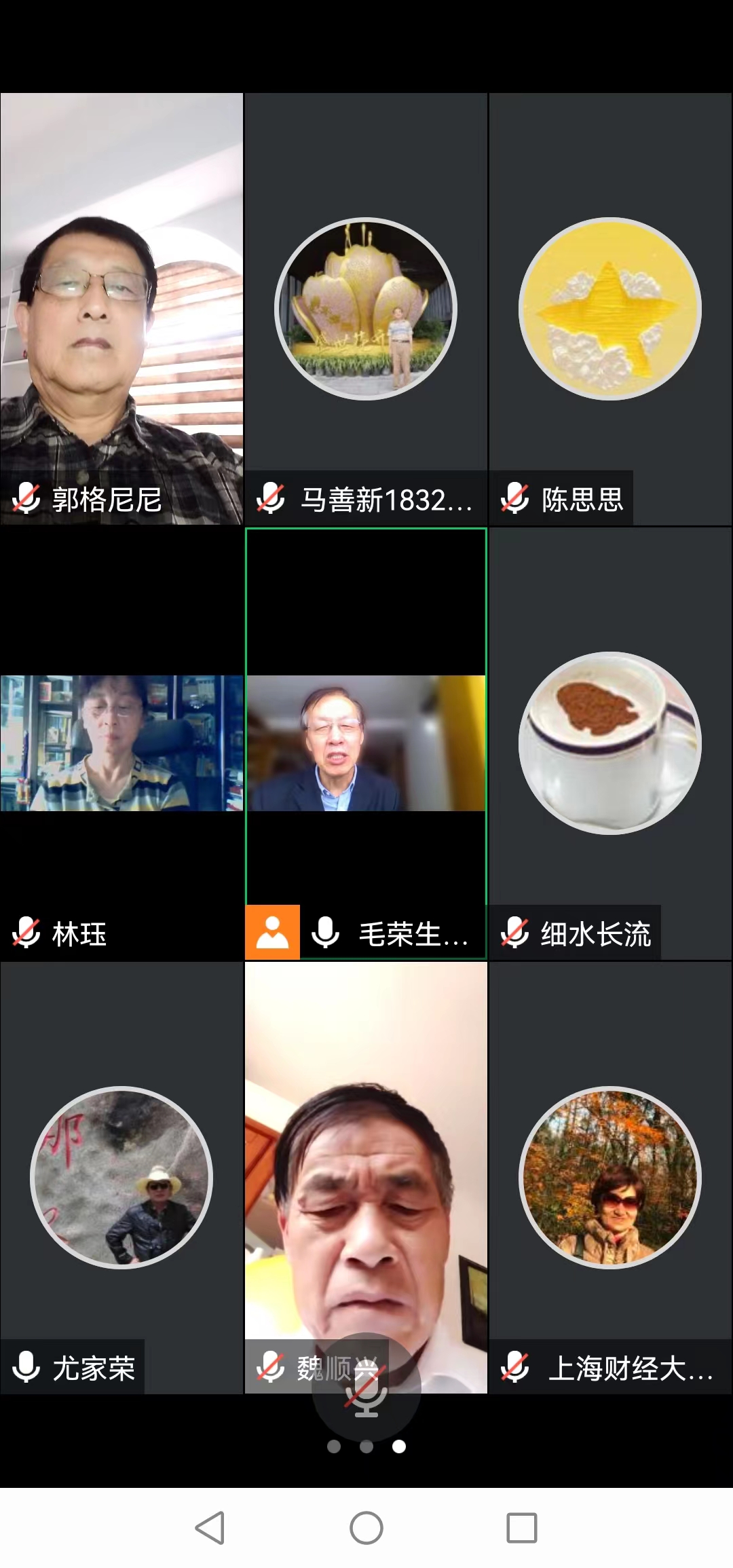Open the speaking 毛荣生 video tile

tap(366, 743)
